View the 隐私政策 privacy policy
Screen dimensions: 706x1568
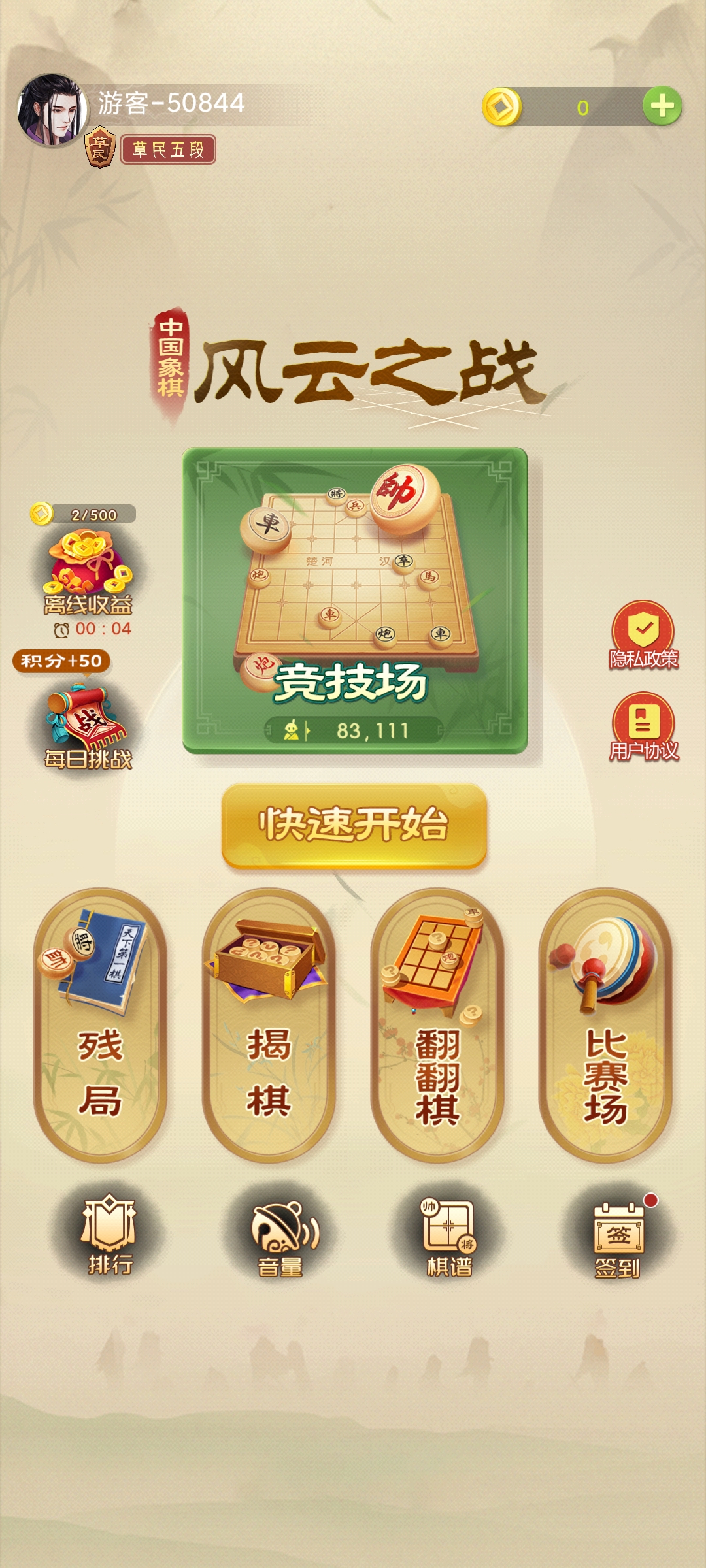[644, 635]
